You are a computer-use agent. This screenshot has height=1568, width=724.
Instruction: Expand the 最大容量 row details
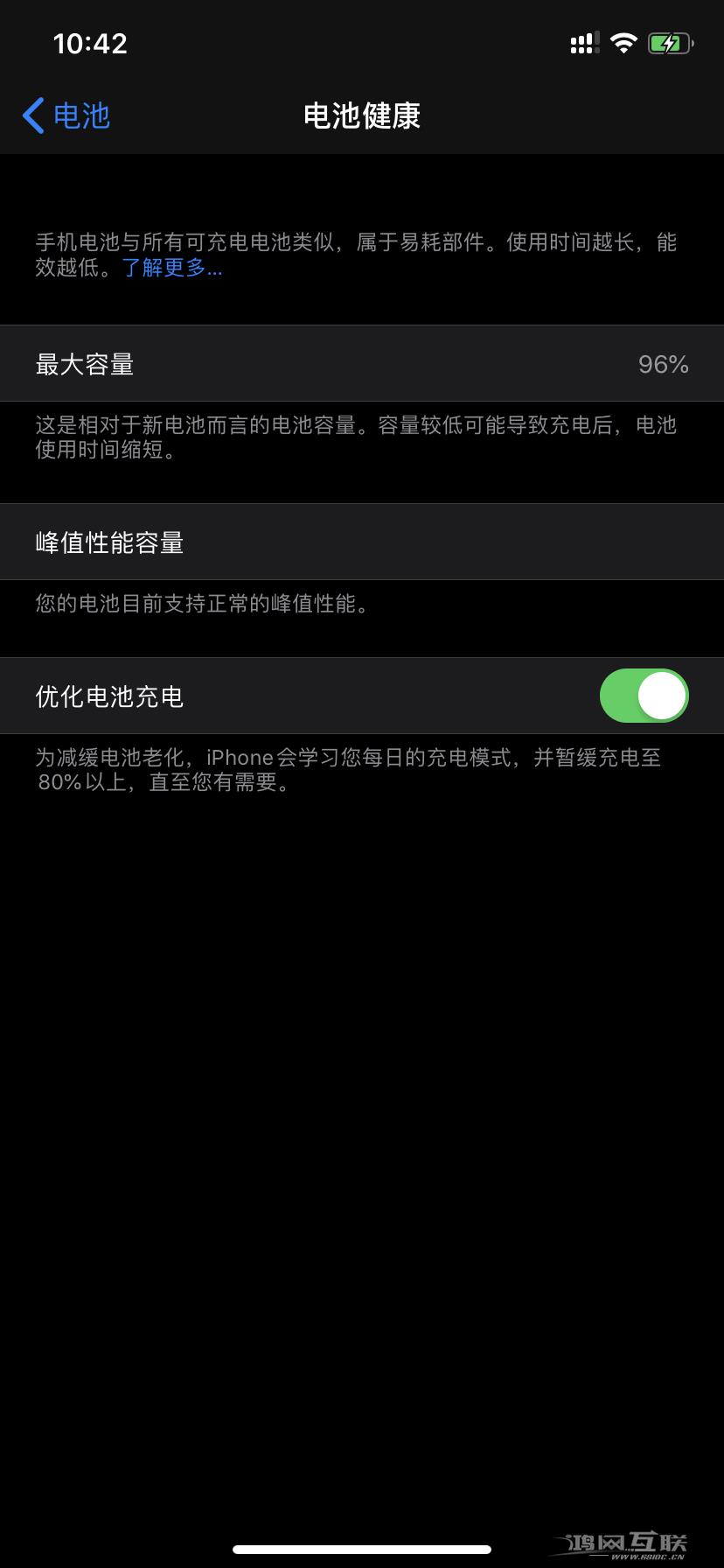(x=362, y=363)
